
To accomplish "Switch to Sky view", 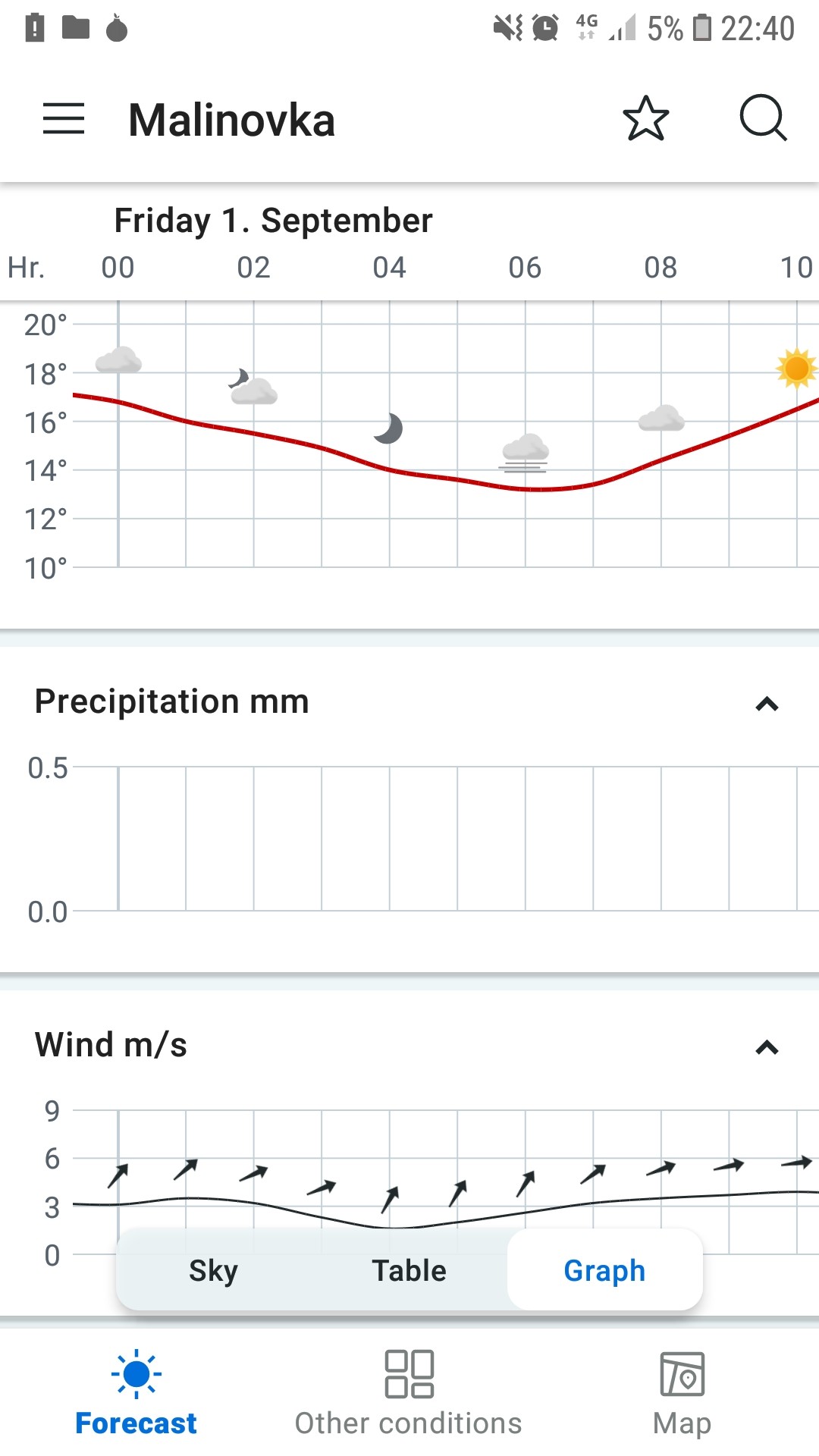I will point(213,1270).
